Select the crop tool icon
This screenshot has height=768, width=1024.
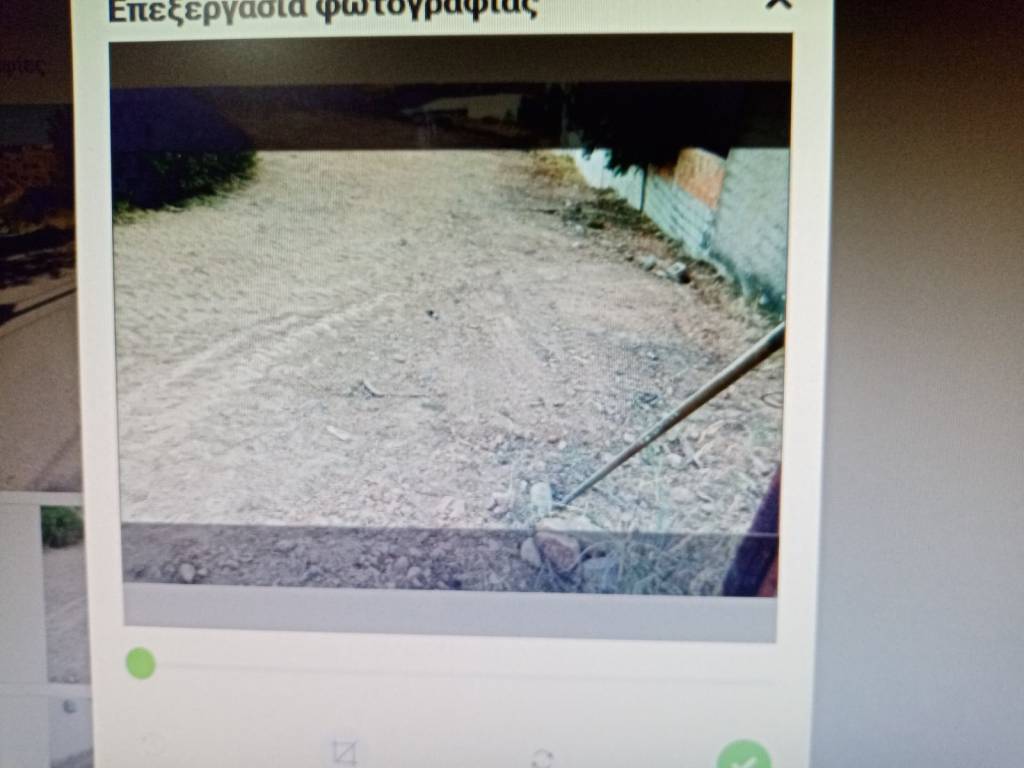click(344, 753)
